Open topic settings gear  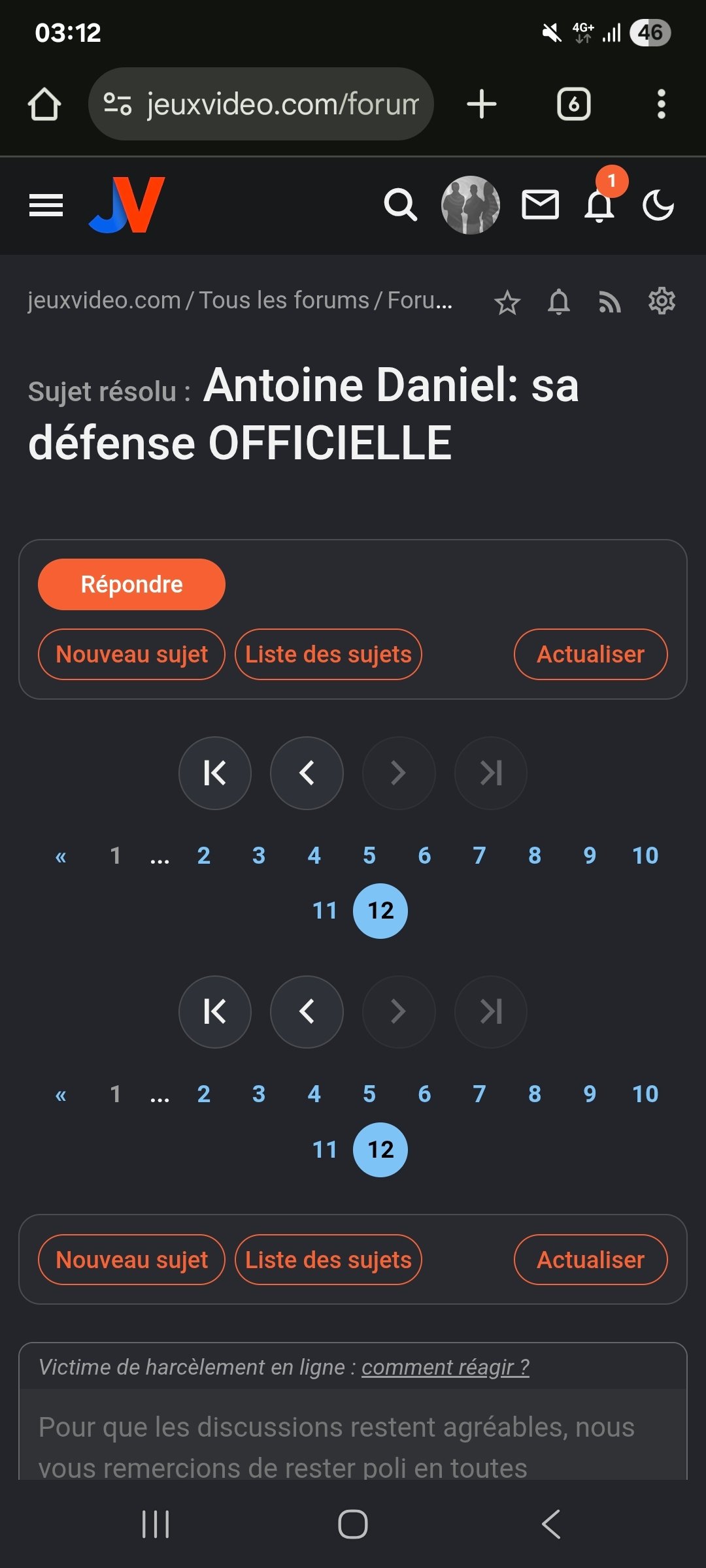[x=662, y=301]
